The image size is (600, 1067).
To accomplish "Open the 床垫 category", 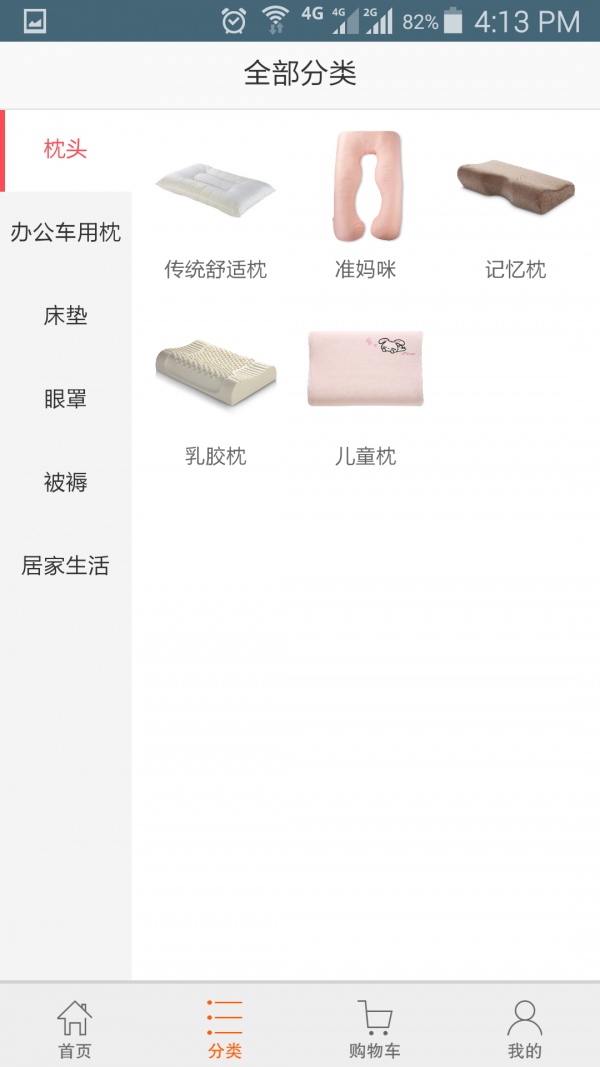I will [x=66, y=316].
